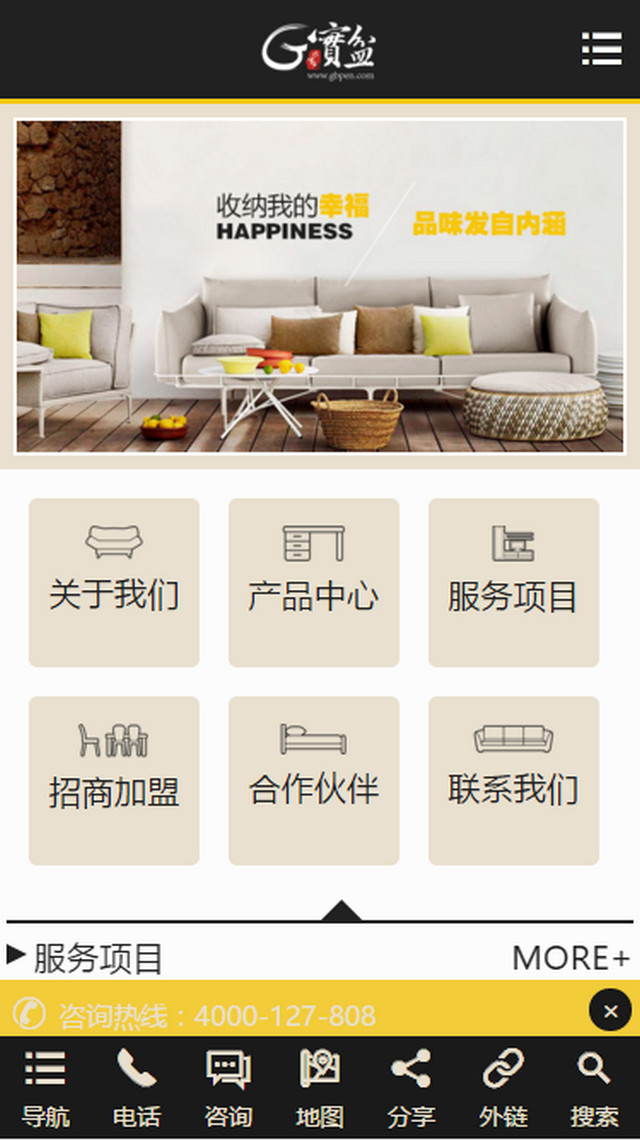Open the hamburger menu in header
This screenshot has width=640, height=1140.
click(601, 49)
